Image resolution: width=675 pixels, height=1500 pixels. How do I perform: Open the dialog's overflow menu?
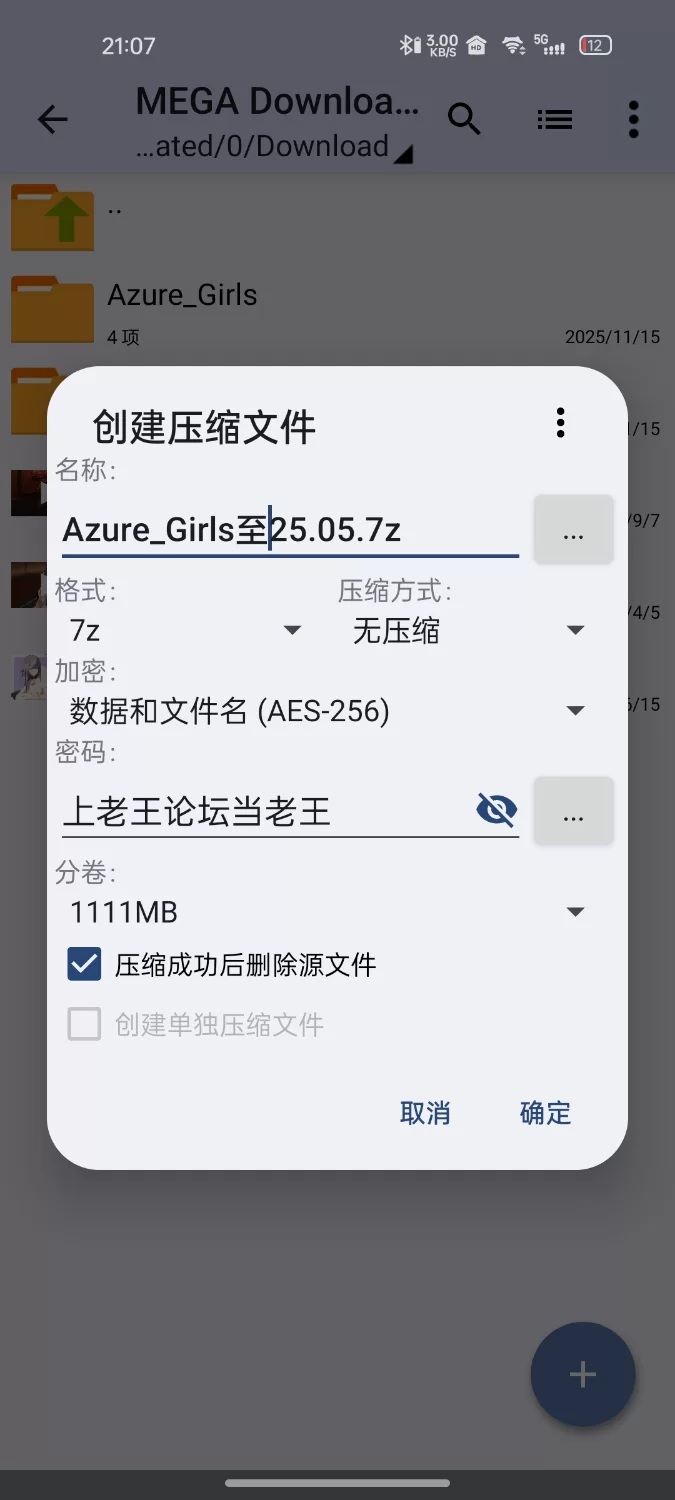point(561,423)
